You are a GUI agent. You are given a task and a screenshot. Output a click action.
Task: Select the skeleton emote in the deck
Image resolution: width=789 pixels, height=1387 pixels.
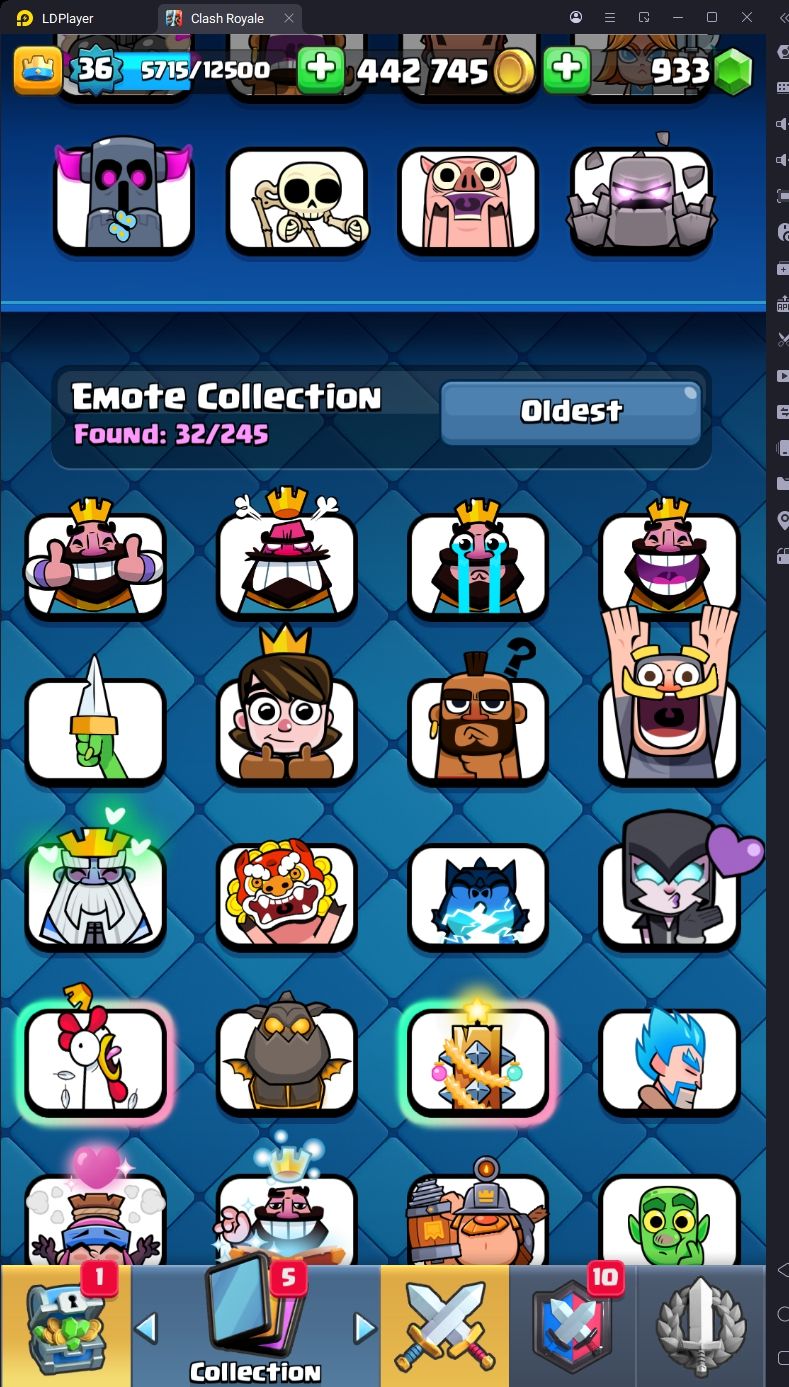pos(297,199)
